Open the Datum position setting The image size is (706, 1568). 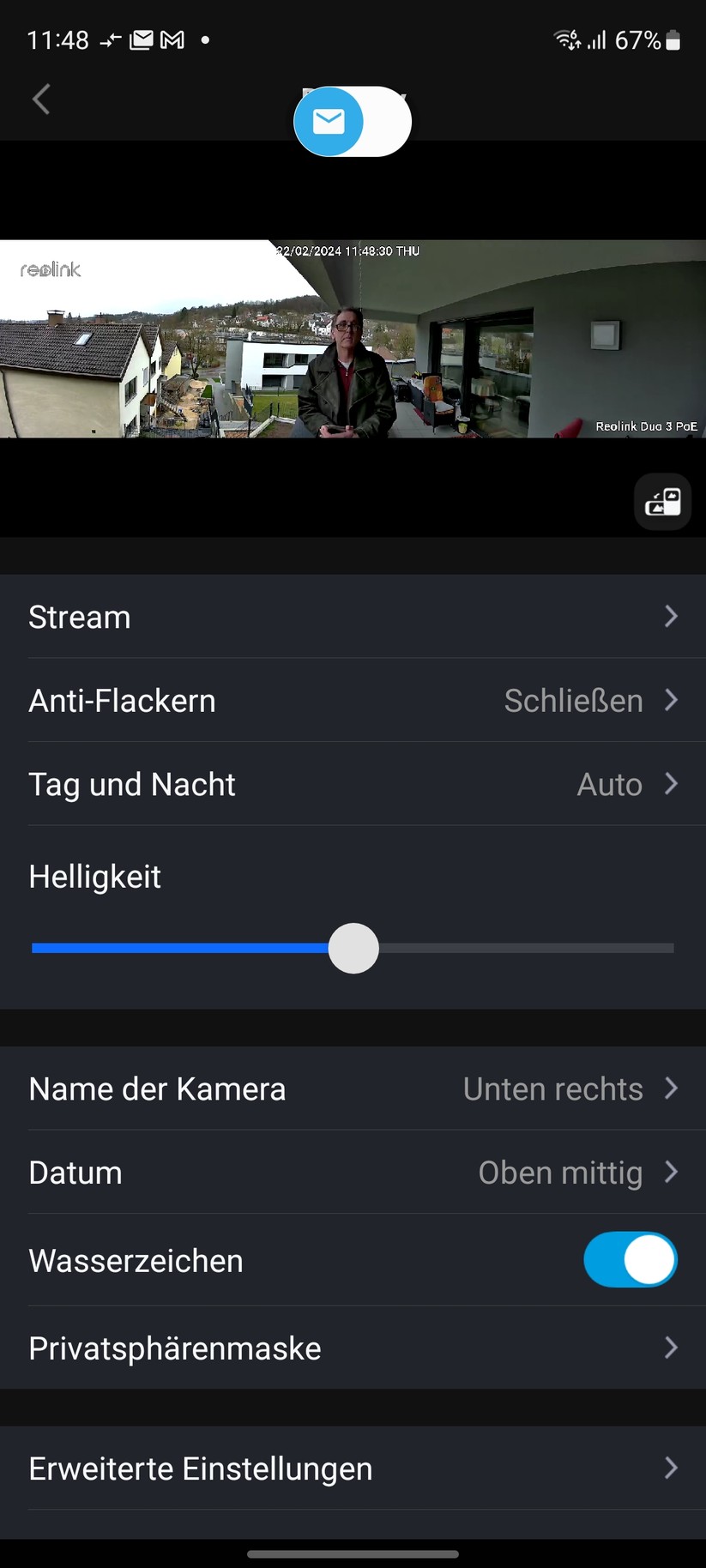coord(353,1172)
